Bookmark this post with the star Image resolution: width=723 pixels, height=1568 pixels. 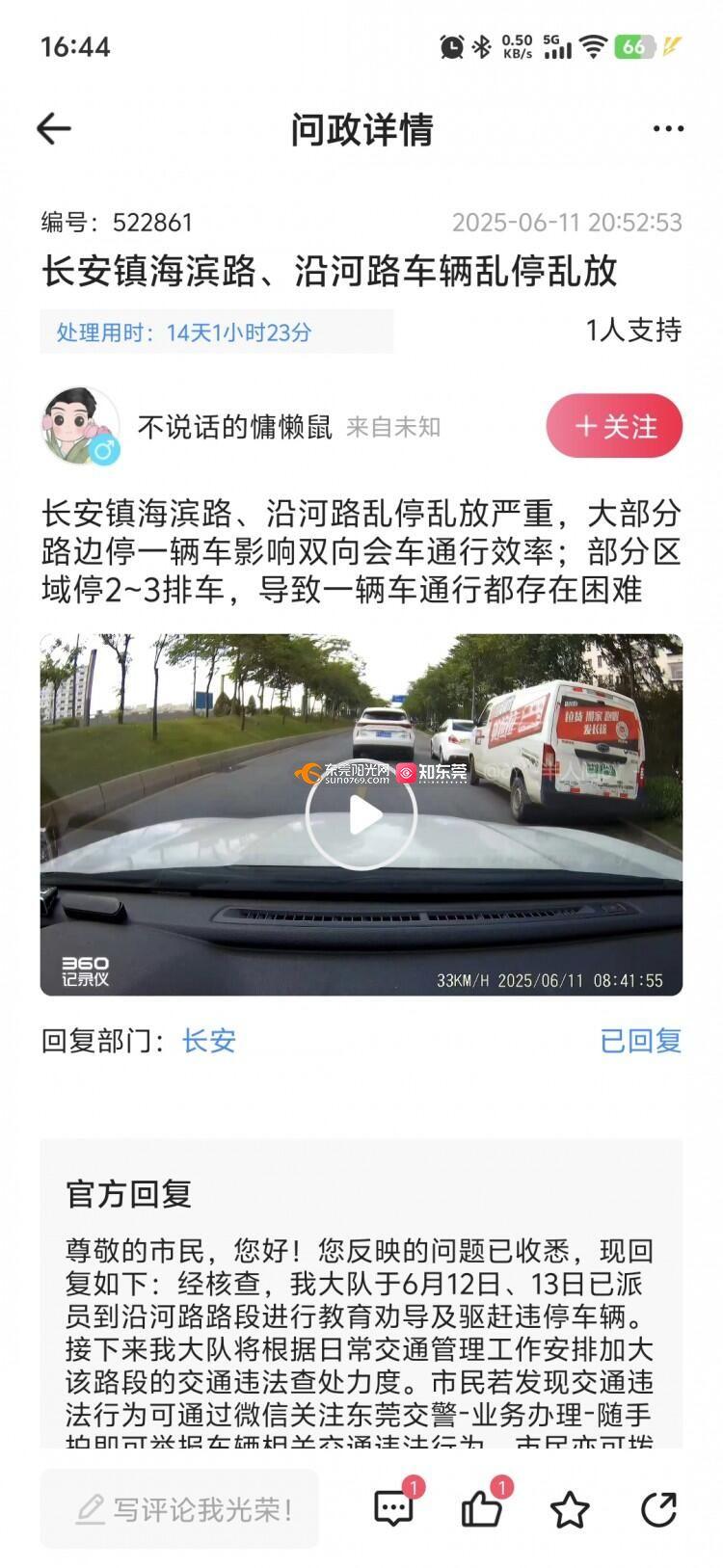(x=570, y=1509)
